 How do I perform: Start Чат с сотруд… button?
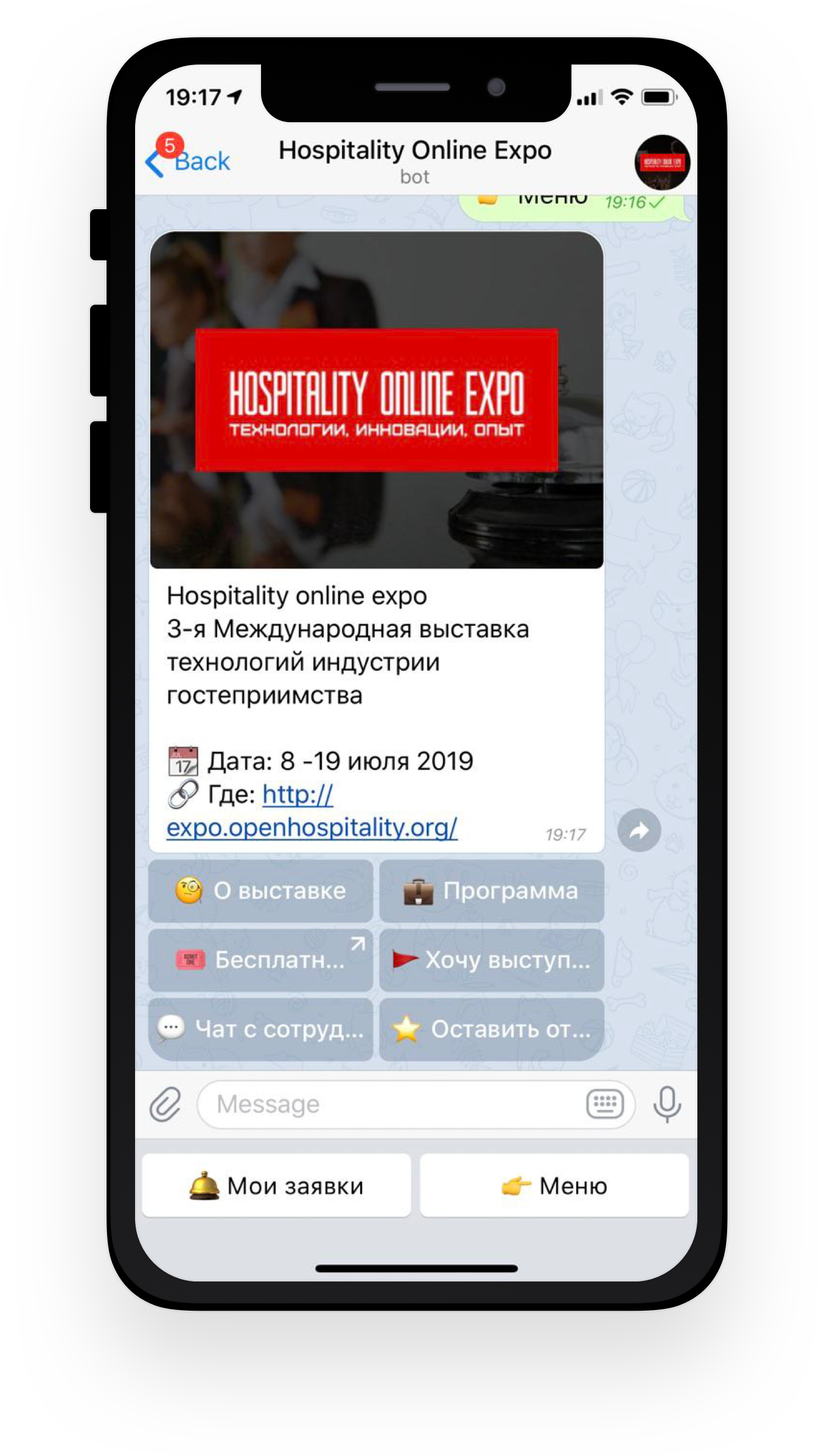pos(260,1029)
